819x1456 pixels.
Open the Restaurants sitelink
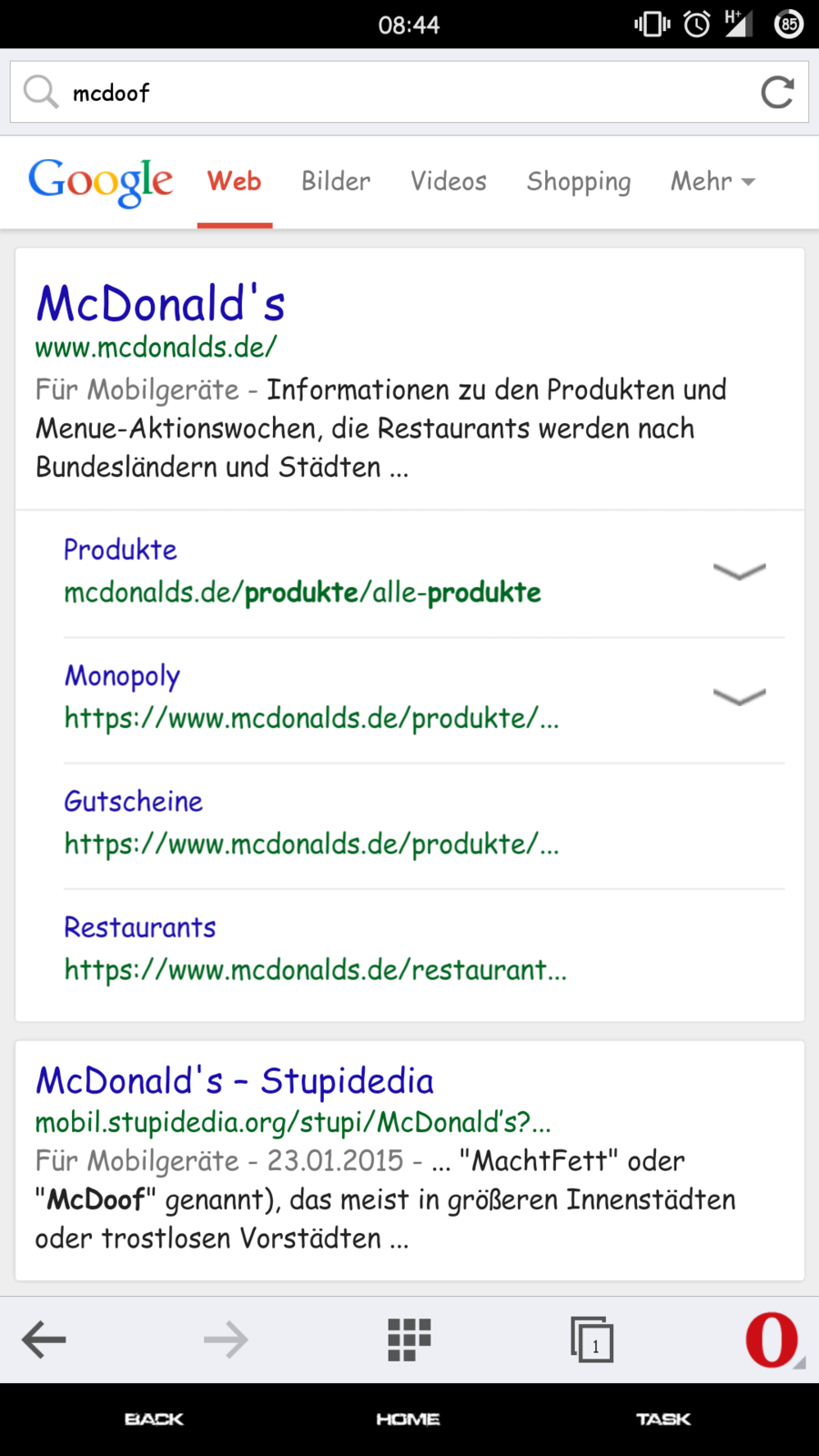[x=140, y=927]
